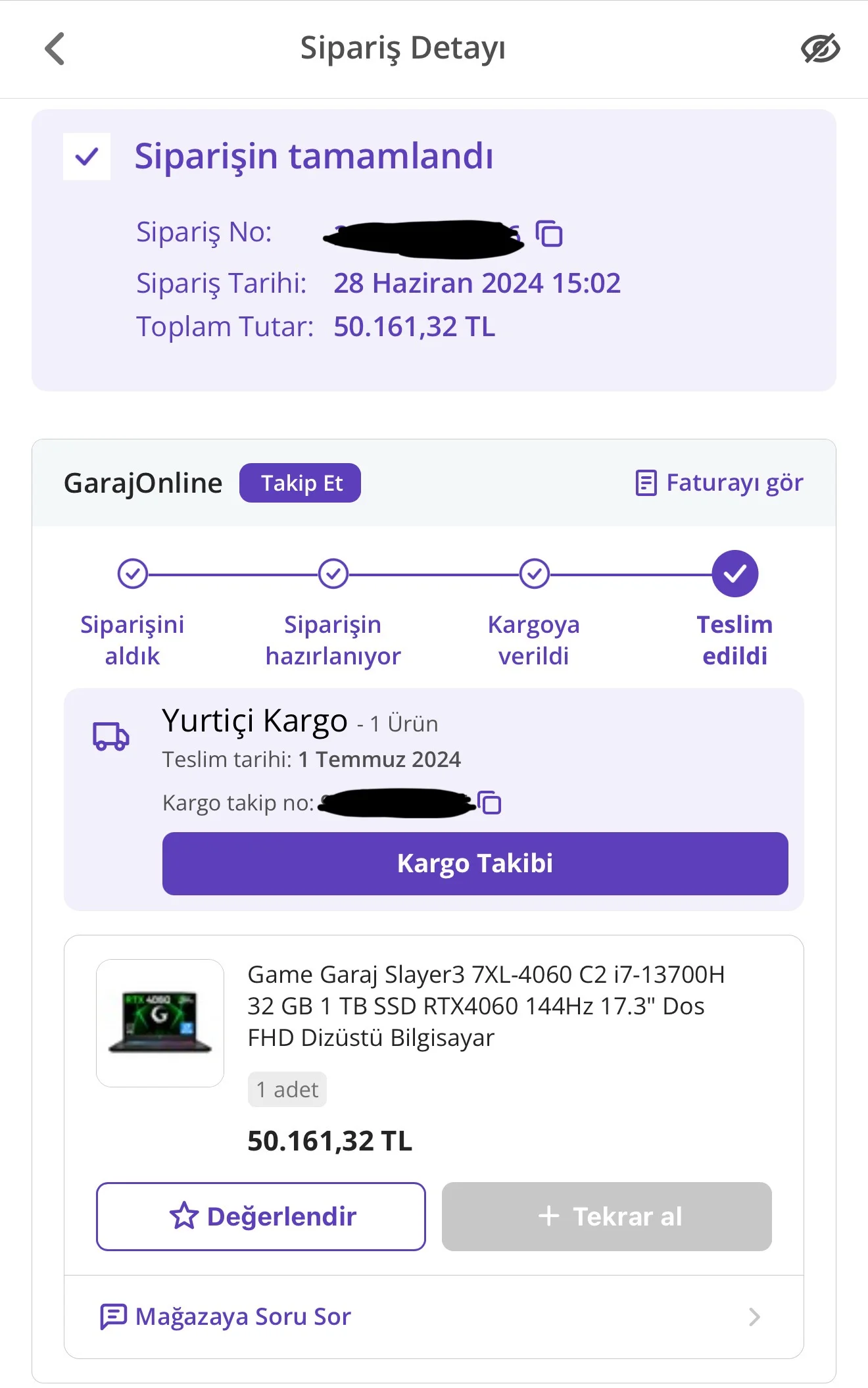868x1388 pixels.
Task: Open the Game Garaj Slayer3 laptop product
Action: 485,1006
